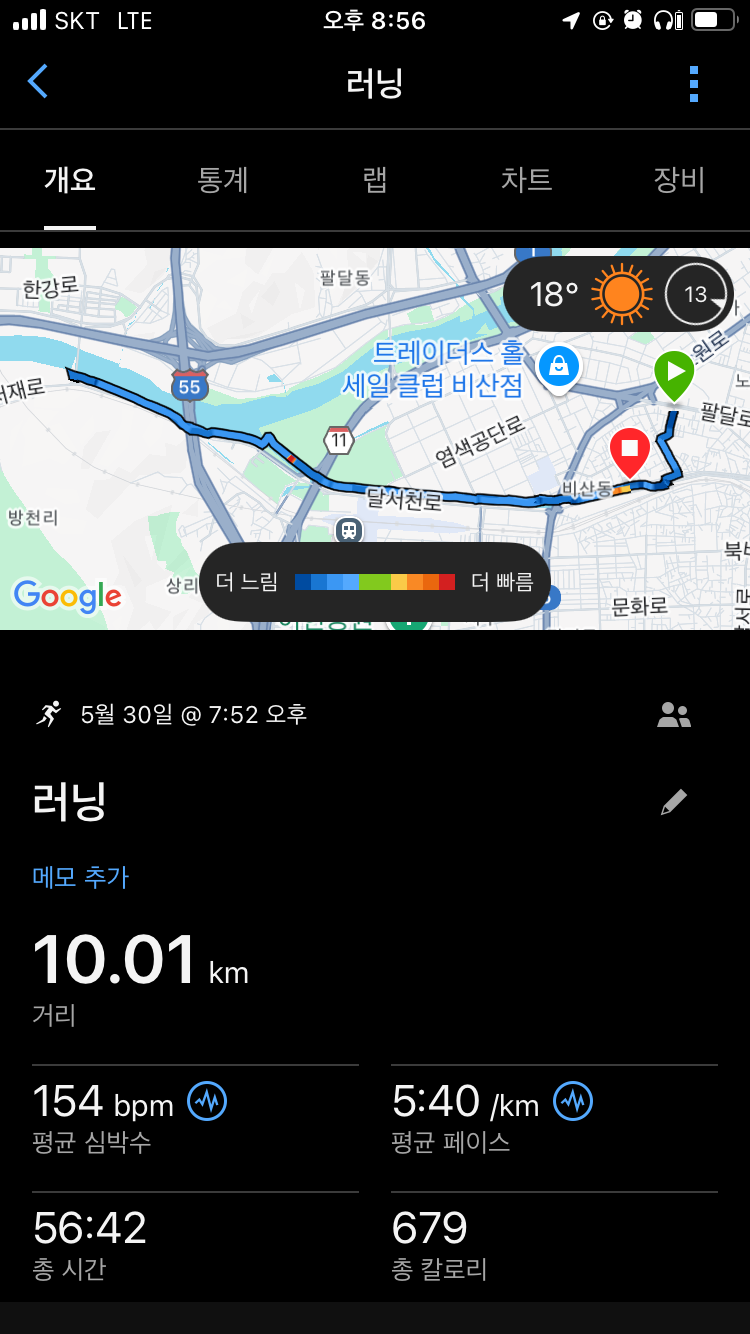Edit the activity name with pencil icon

[x=674, y=802]
